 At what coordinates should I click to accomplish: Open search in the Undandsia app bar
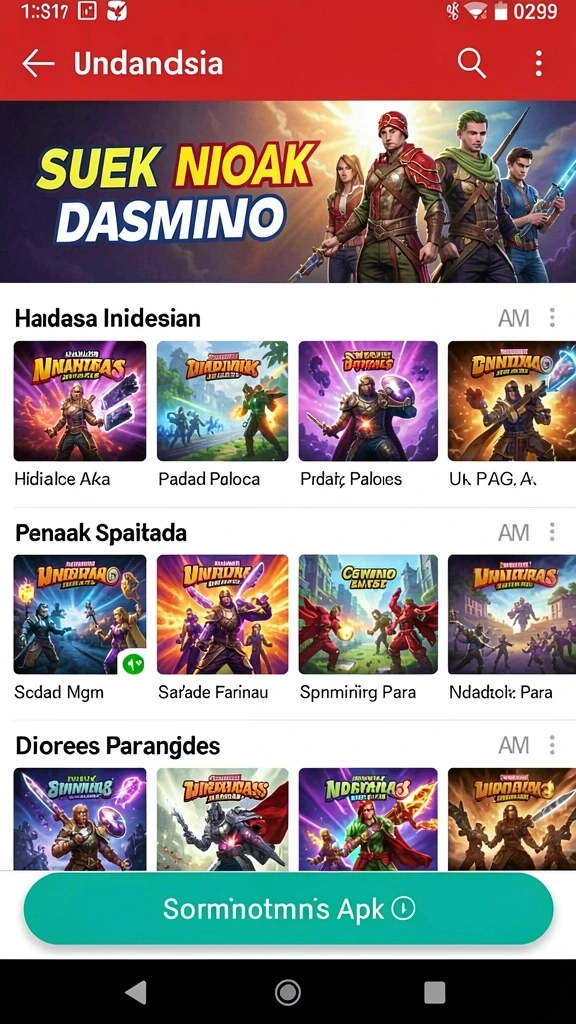pyautogui.click(x=471, y=63)
